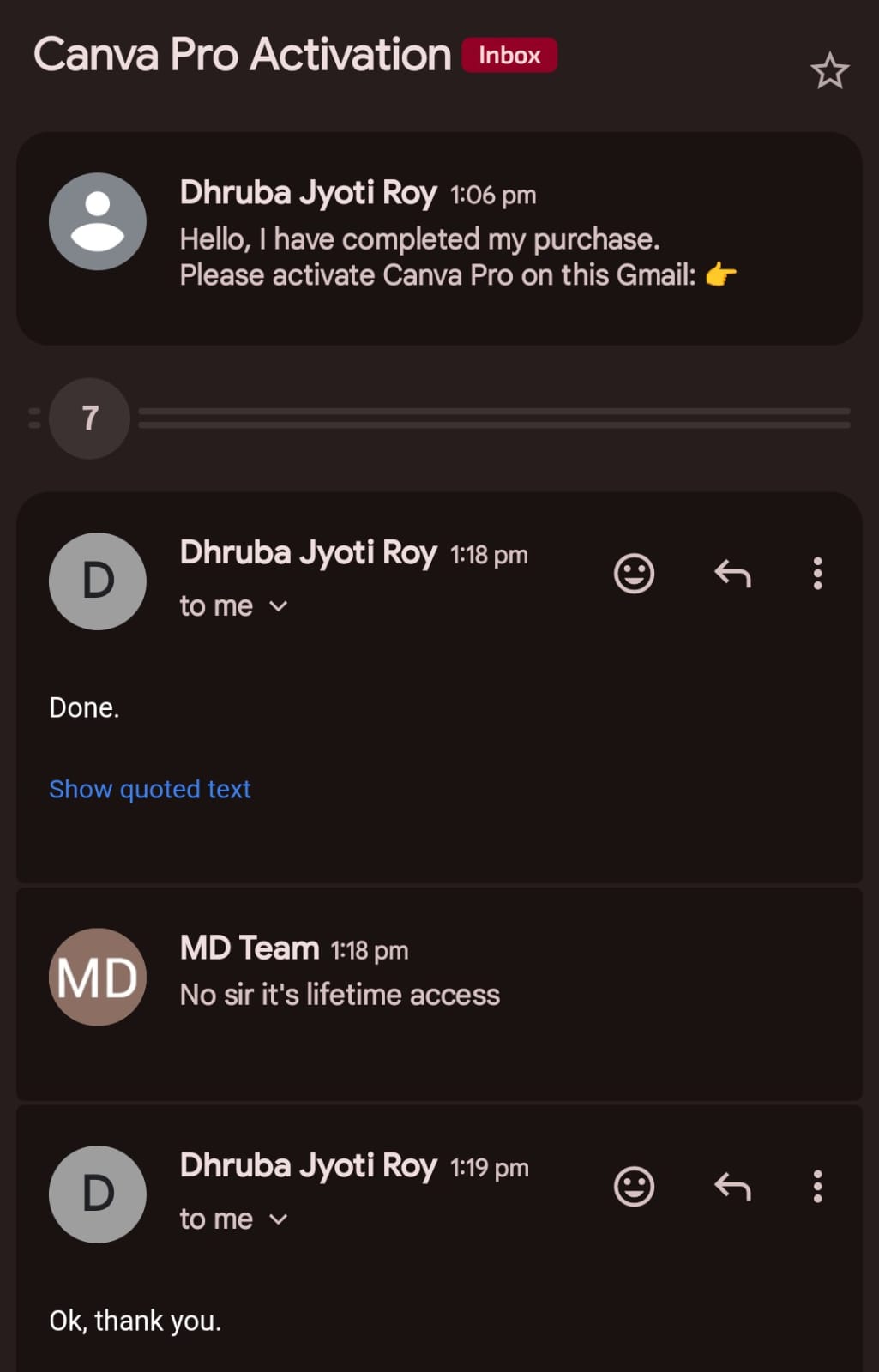Open the MD Team sender avatar
The width and height of the screenshot is (879, 1372).
pyautogui.click(x=97, y=976)
